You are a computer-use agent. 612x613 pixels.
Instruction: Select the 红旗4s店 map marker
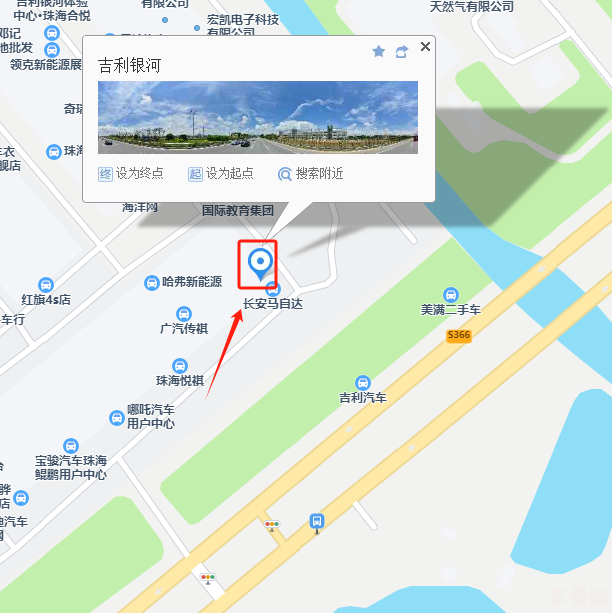pos(46,285)
